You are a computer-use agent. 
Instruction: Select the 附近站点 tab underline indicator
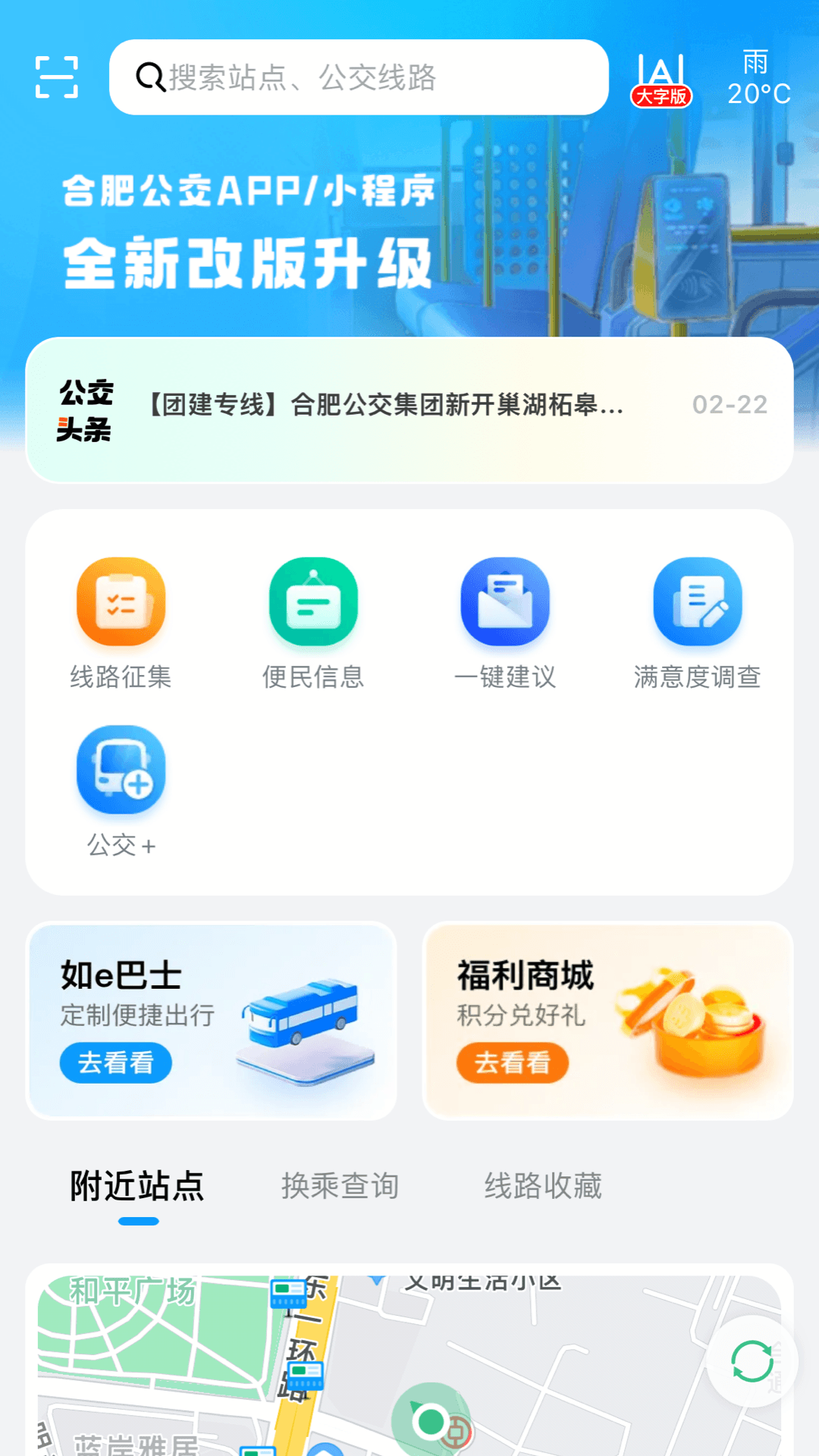138,1220
